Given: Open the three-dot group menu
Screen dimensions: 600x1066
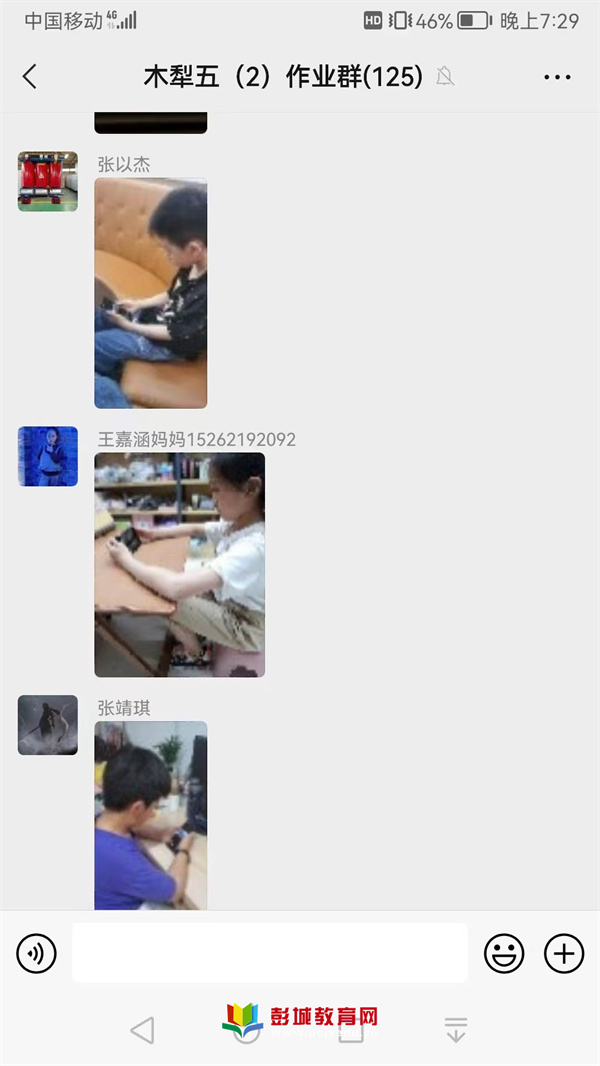Looking at the screenshot, I should click(557, 77).
